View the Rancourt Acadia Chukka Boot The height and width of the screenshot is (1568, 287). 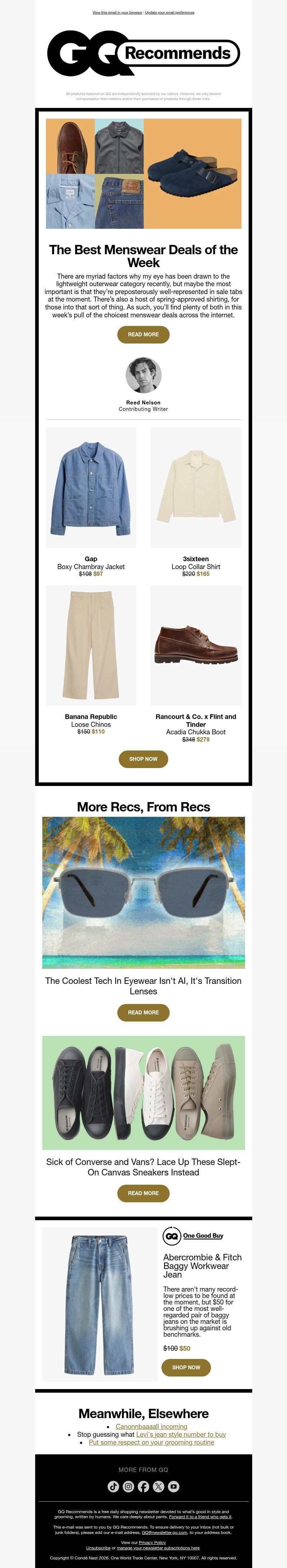(196, 645)
